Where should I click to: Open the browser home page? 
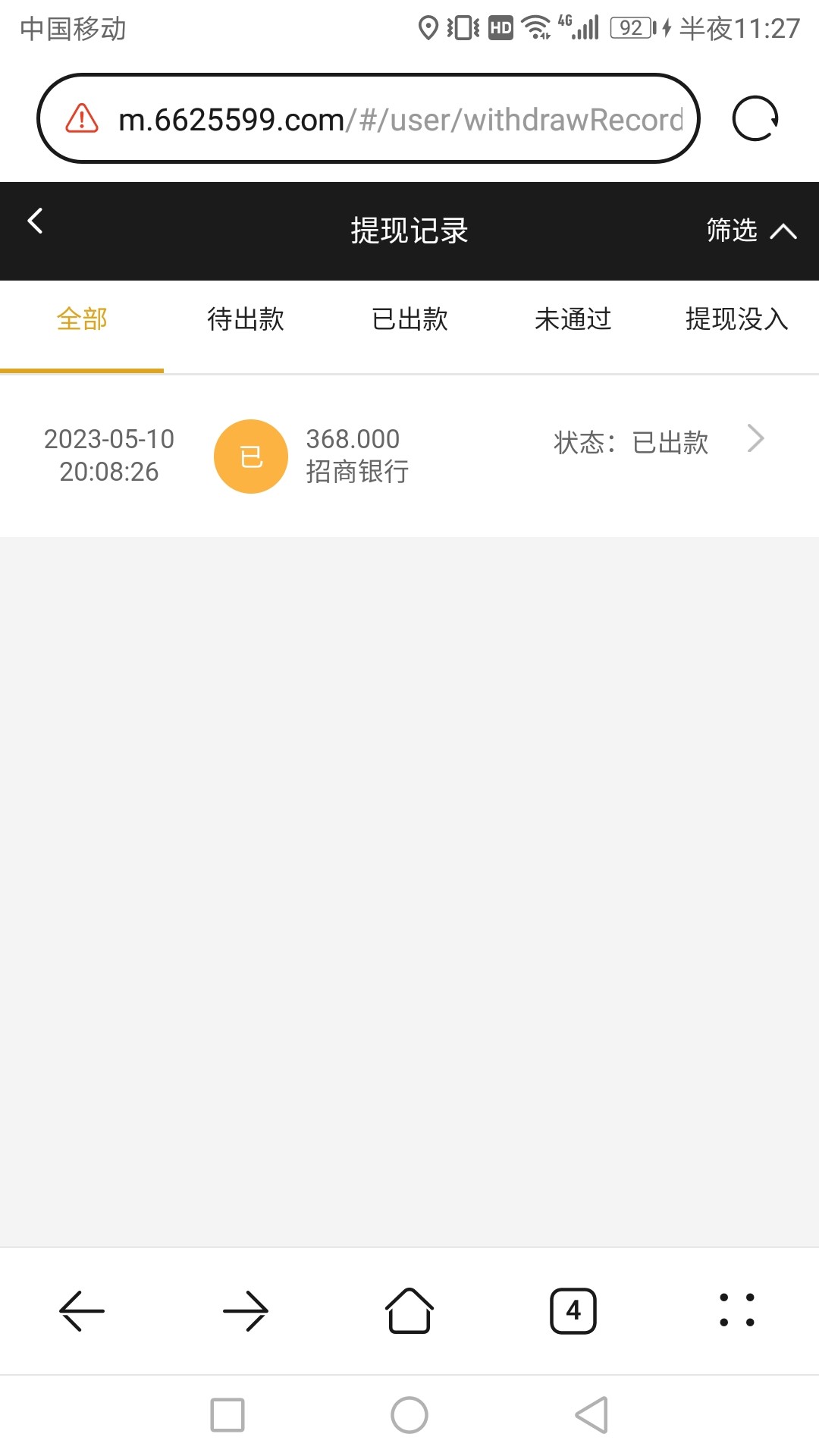point(409,1310)
